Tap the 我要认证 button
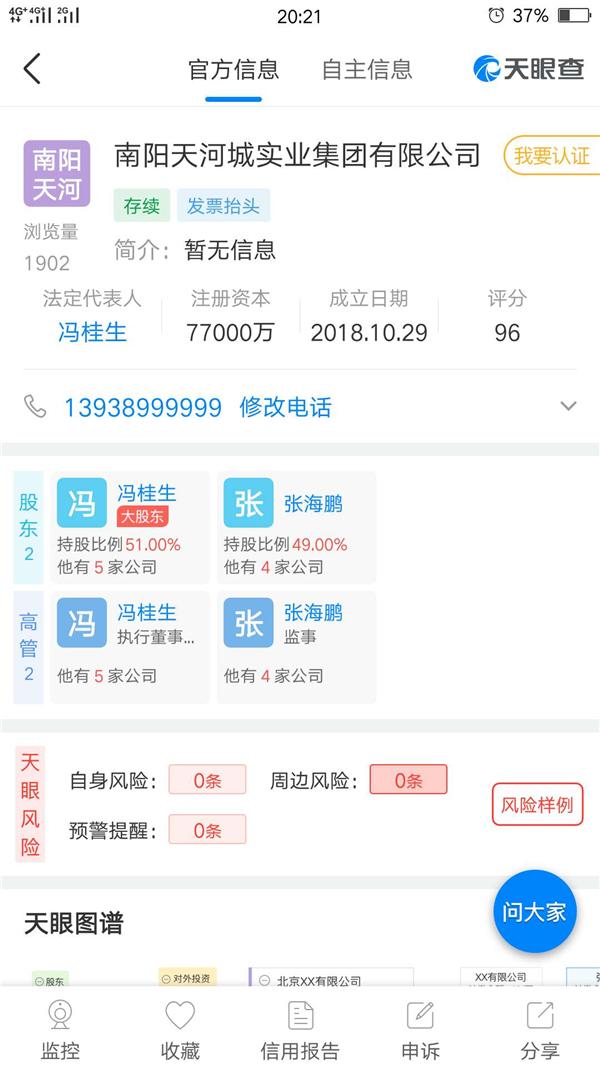This screenshot has height=1066, width=600. (x=551, y=156)
